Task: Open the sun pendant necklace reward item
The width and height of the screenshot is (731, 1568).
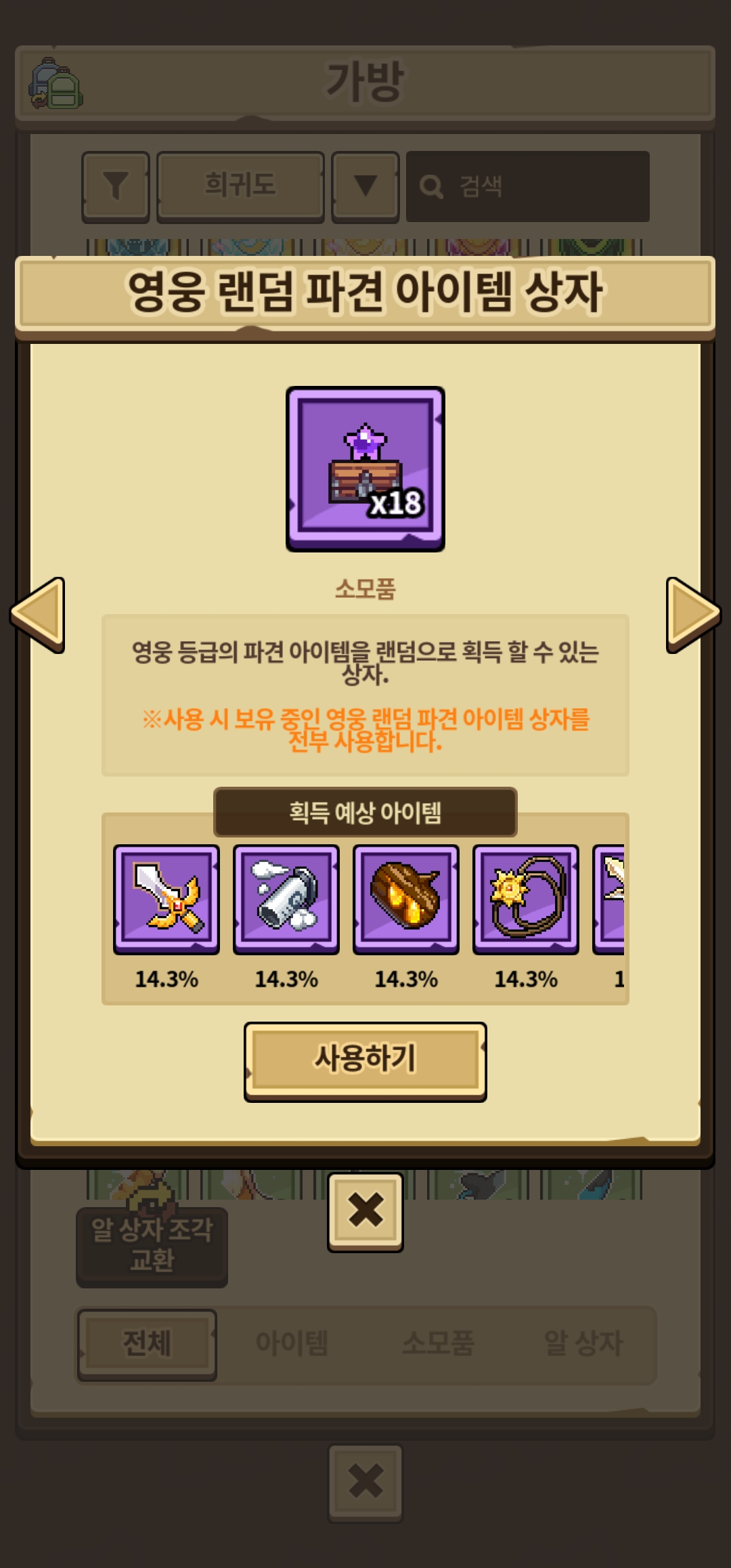Action: pos(526,899)
